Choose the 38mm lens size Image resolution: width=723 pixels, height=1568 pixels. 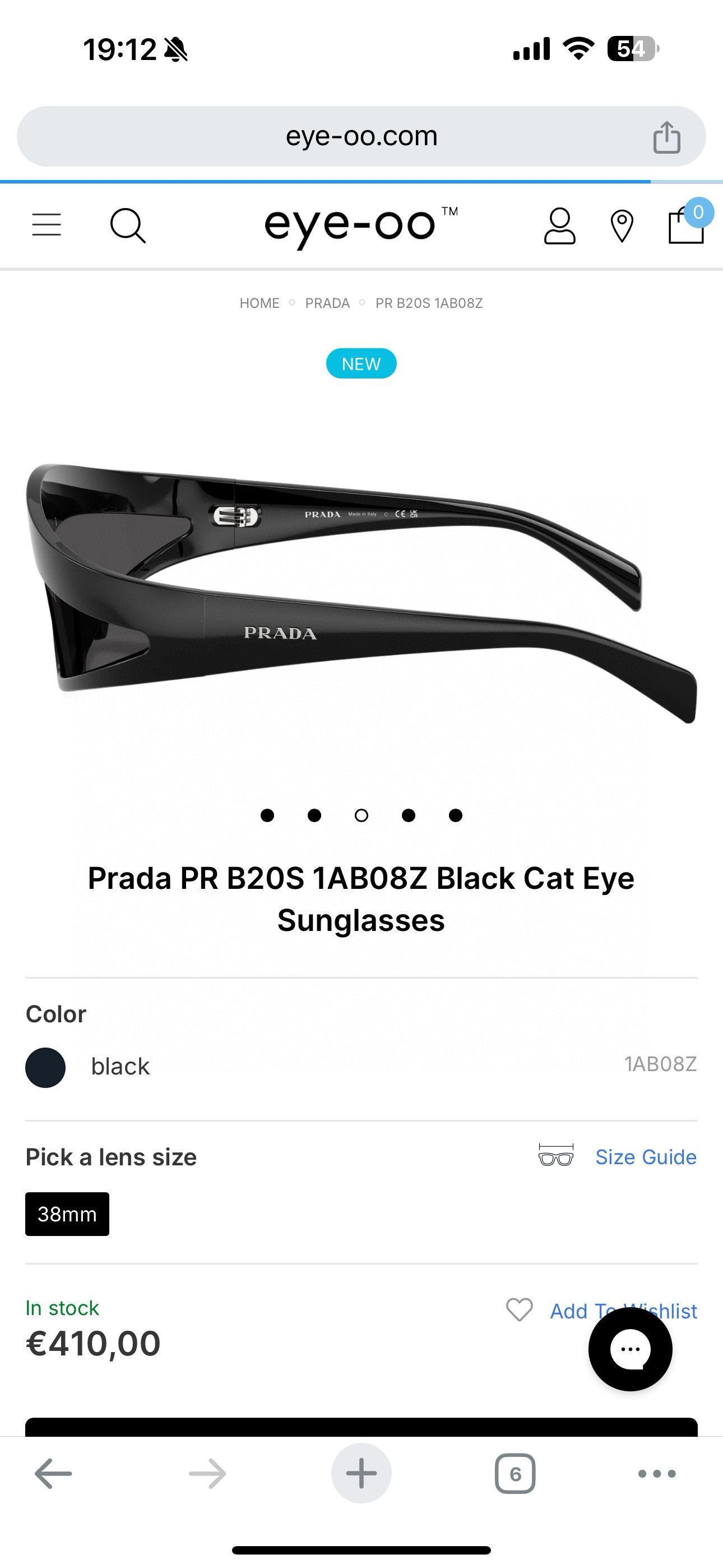coord(67,1214)
